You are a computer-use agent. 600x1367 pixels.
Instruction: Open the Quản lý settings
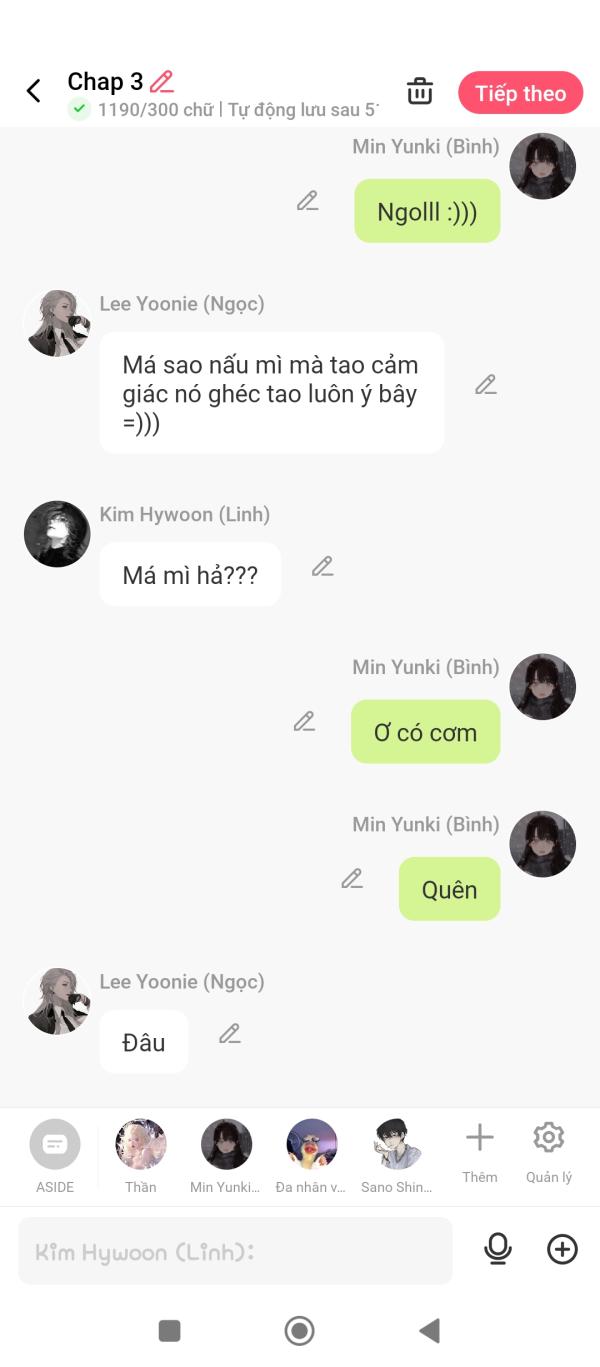(x=549, y=1153)
